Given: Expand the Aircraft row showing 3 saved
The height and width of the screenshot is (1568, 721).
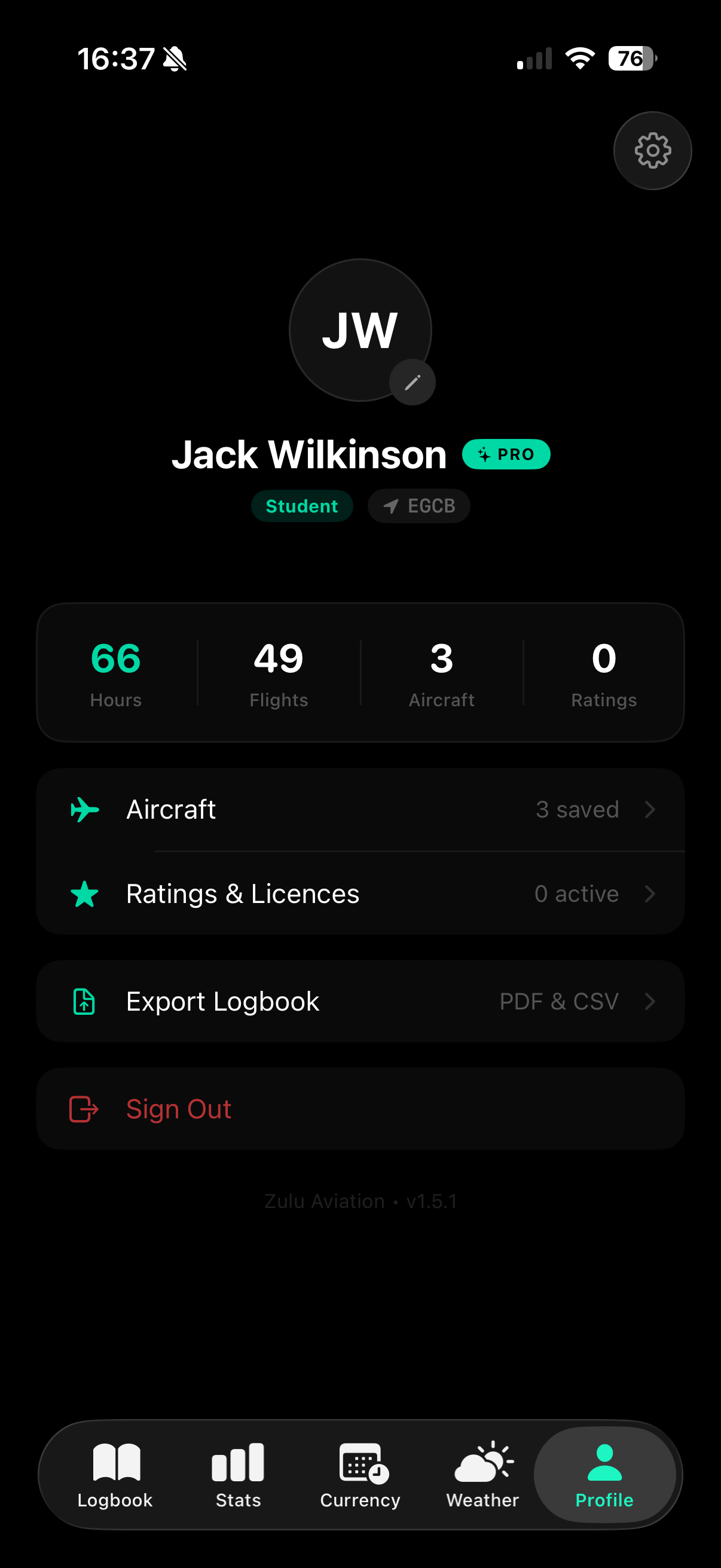Looking at the screenshot, I should click(360, 809).
